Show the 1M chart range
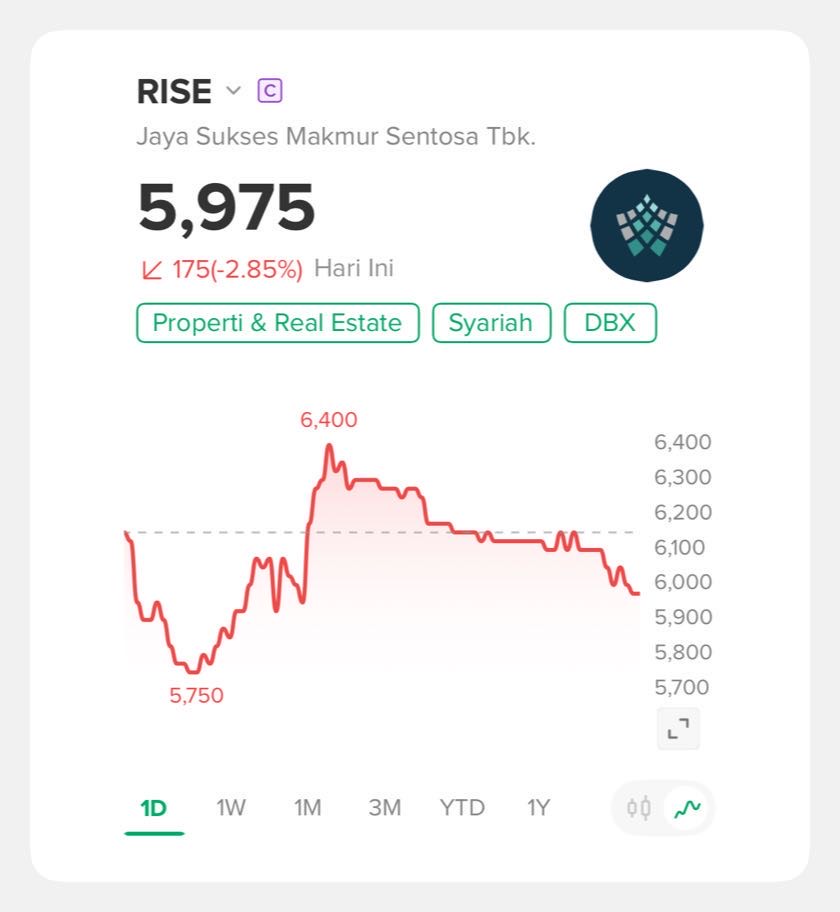Image resolution: width=840 pixels, height=912 pixels. [308, 808]
